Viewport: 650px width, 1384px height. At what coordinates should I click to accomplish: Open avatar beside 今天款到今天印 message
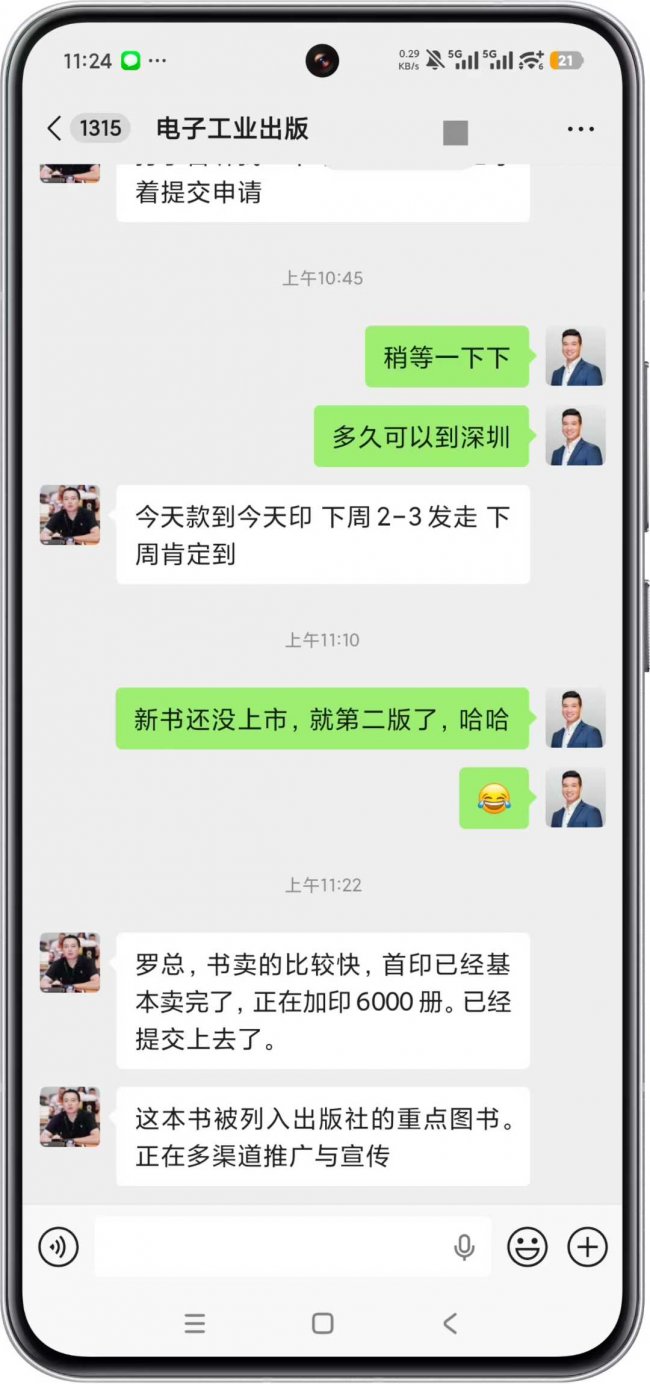pos(70,515)
